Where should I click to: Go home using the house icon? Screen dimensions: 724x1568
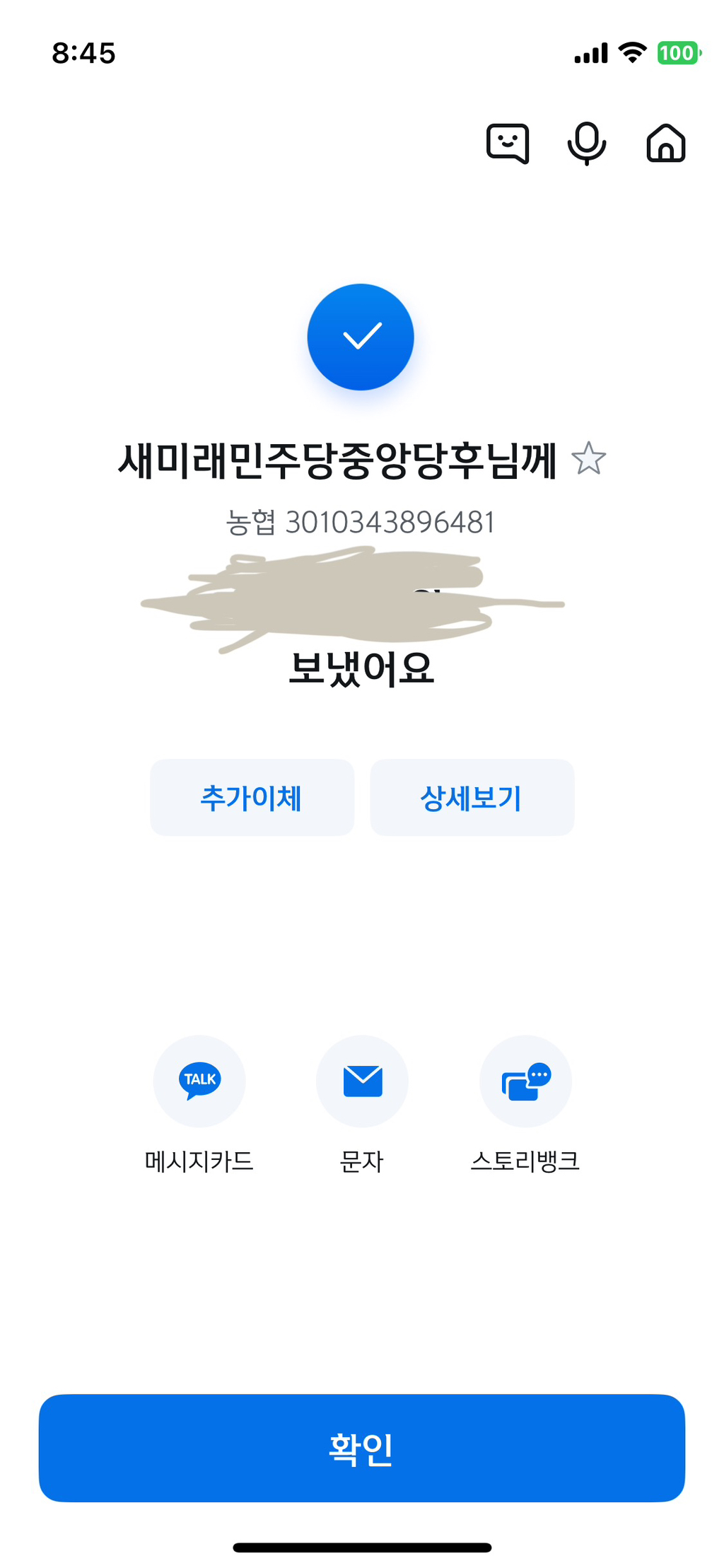664,144
